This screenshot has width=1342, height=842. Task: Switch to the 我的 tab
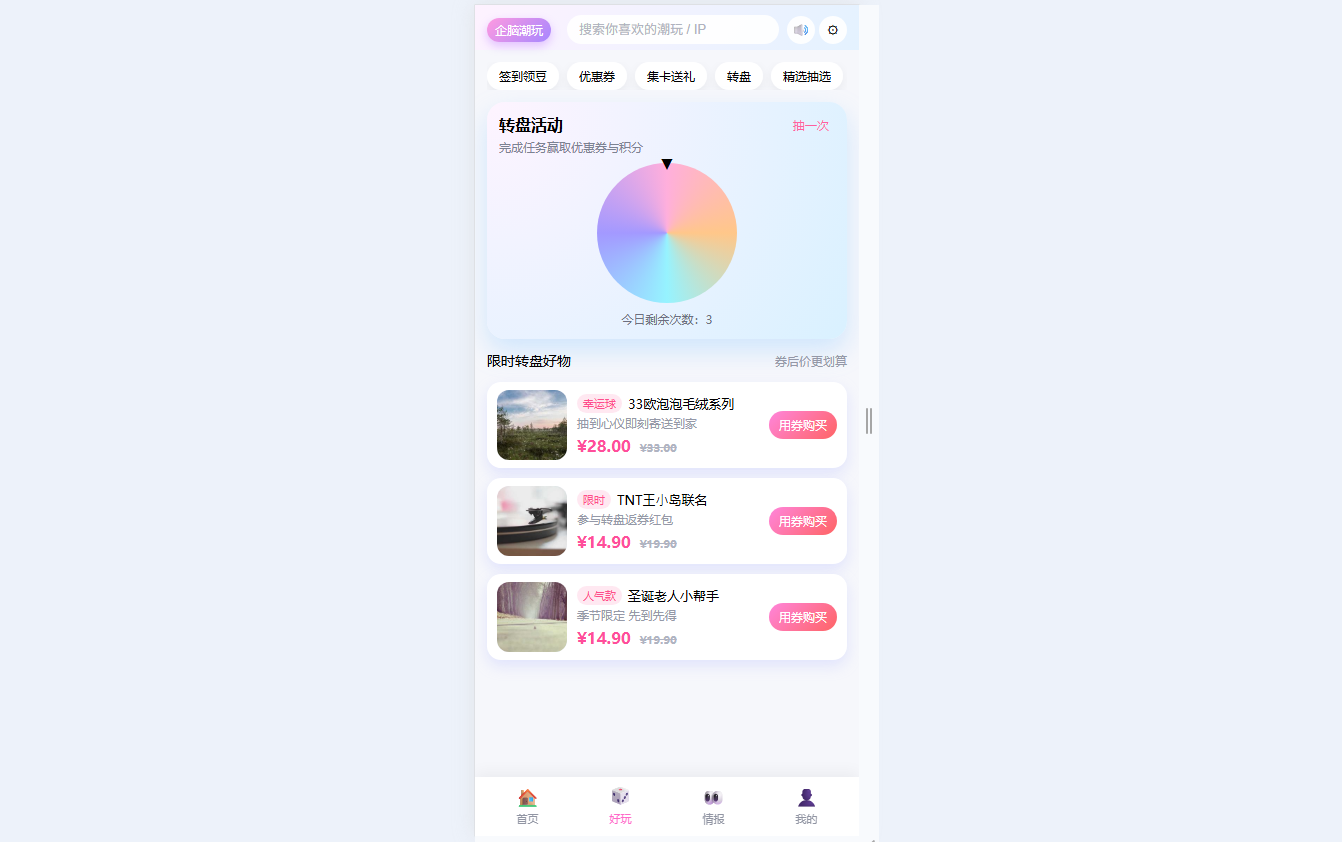click(806, 807)
